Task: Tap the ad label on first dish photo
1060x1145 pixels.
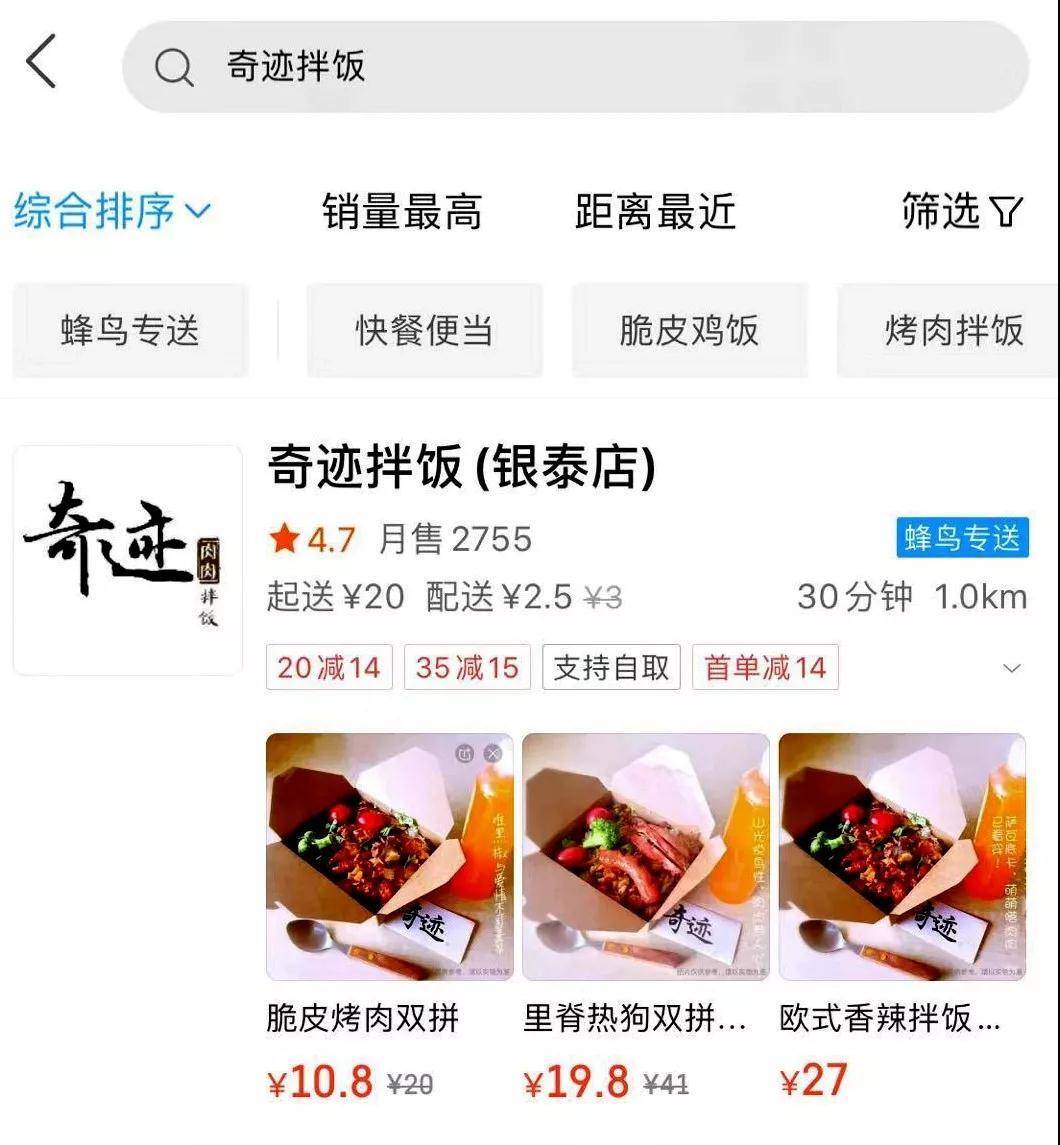Action: coord(463,753)
